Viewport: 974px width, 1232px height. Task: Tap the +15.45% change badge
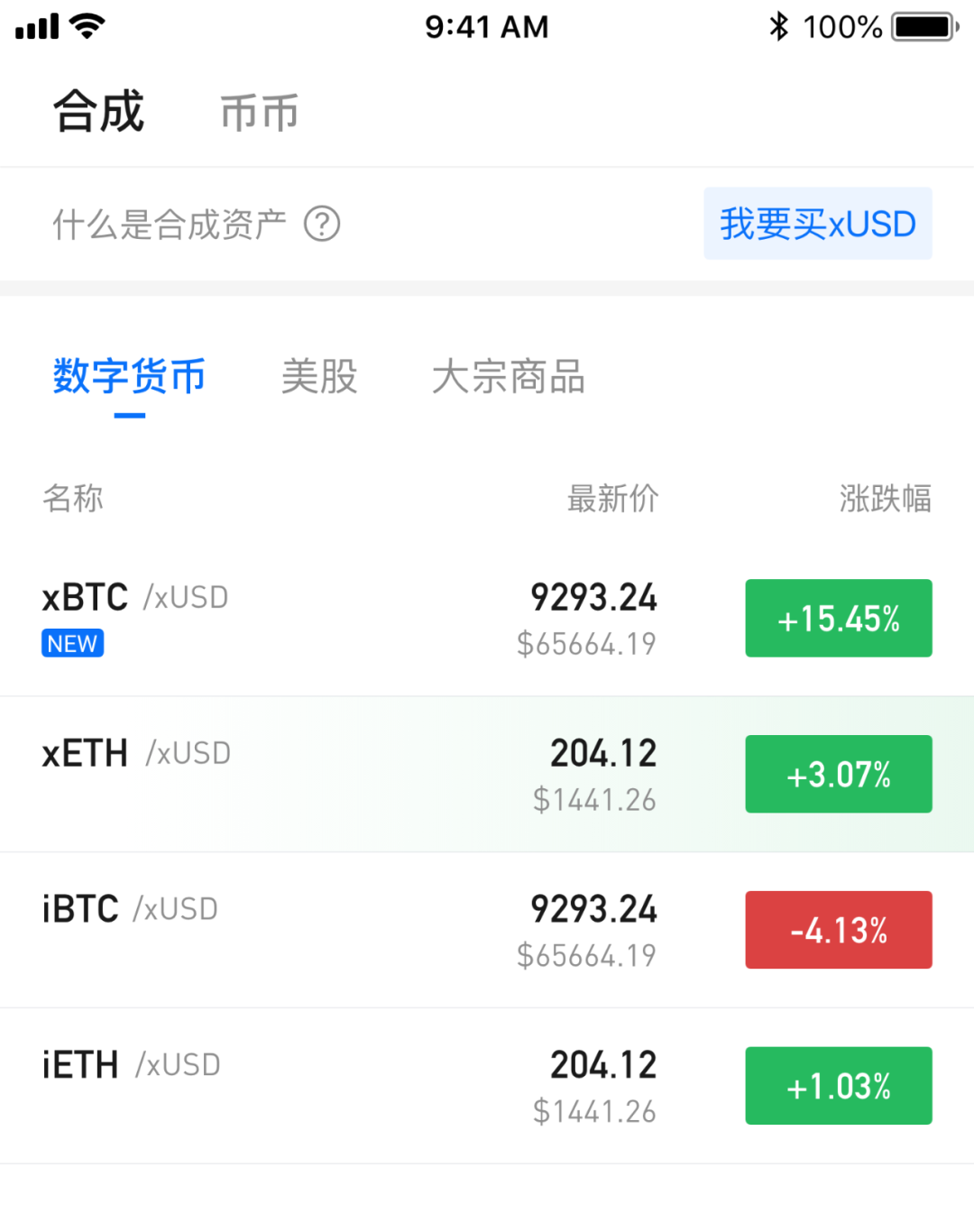point(838,619)
